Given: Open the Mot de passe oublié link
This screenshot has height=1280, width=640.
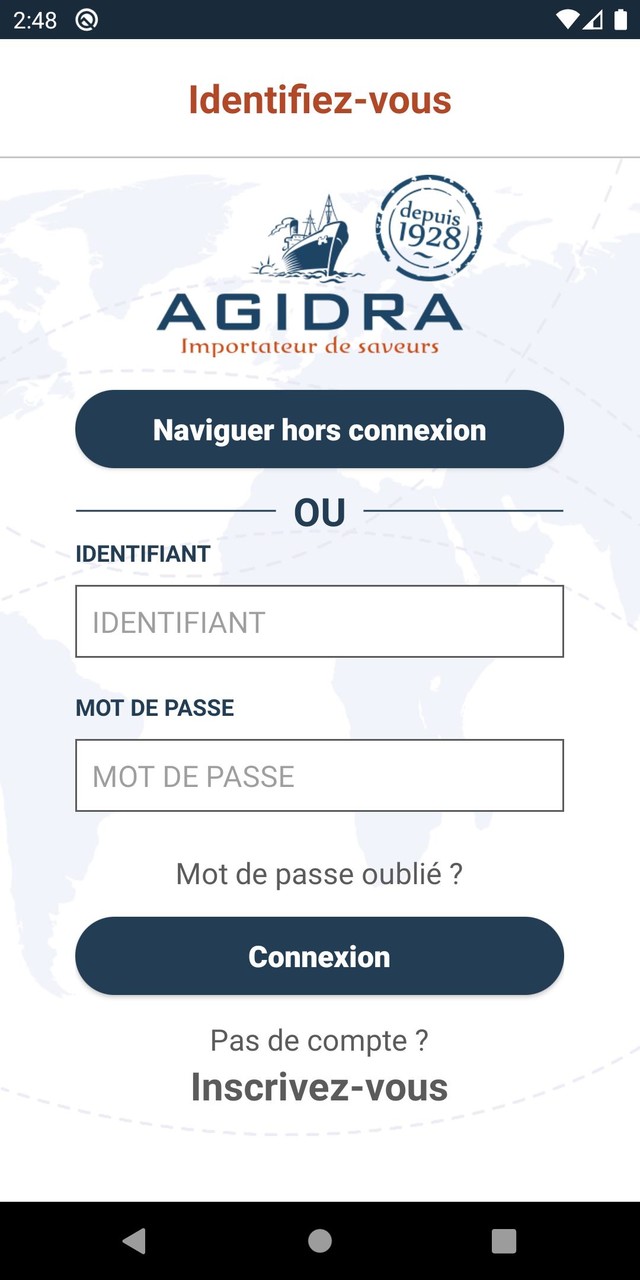Looking at the screenshot, I should pos(319,874).
